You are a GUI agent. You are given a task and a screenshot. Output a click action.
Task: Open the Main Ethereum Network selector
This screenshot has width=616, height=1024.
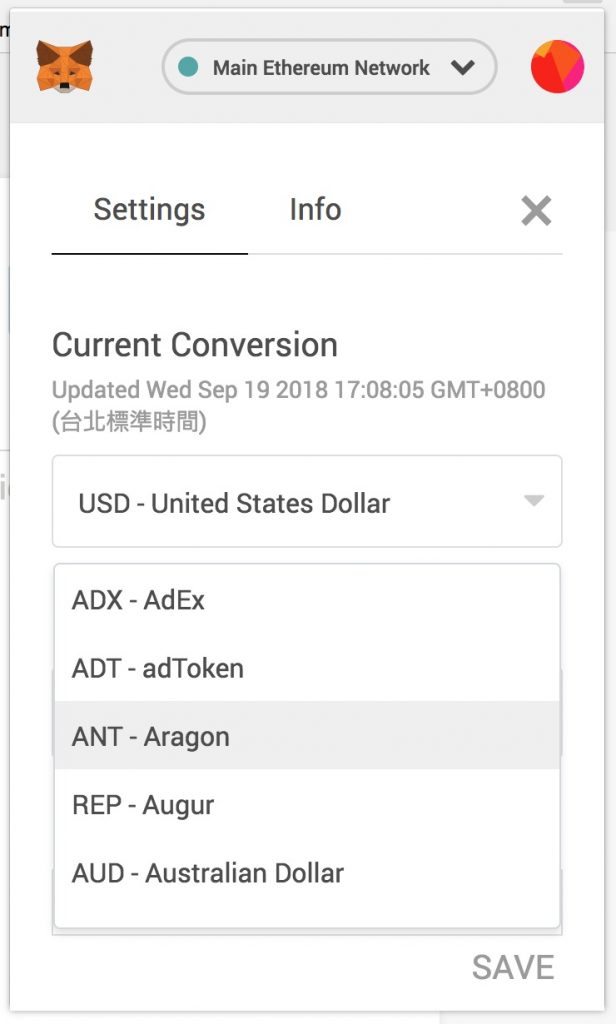[329, 68]
